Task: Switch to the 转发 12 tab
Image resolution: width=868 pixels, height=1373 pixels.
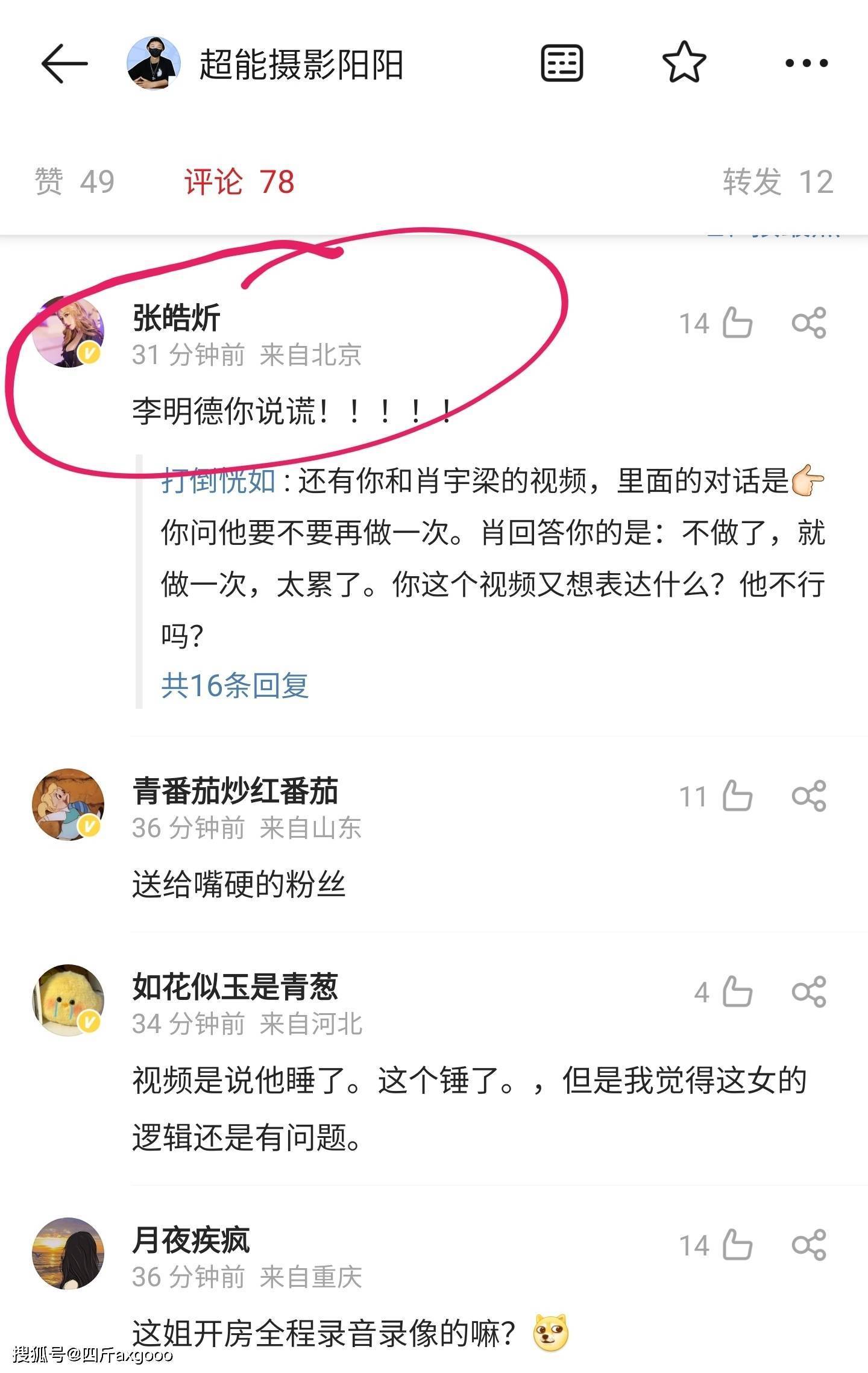Action: (x=778, y=181)
